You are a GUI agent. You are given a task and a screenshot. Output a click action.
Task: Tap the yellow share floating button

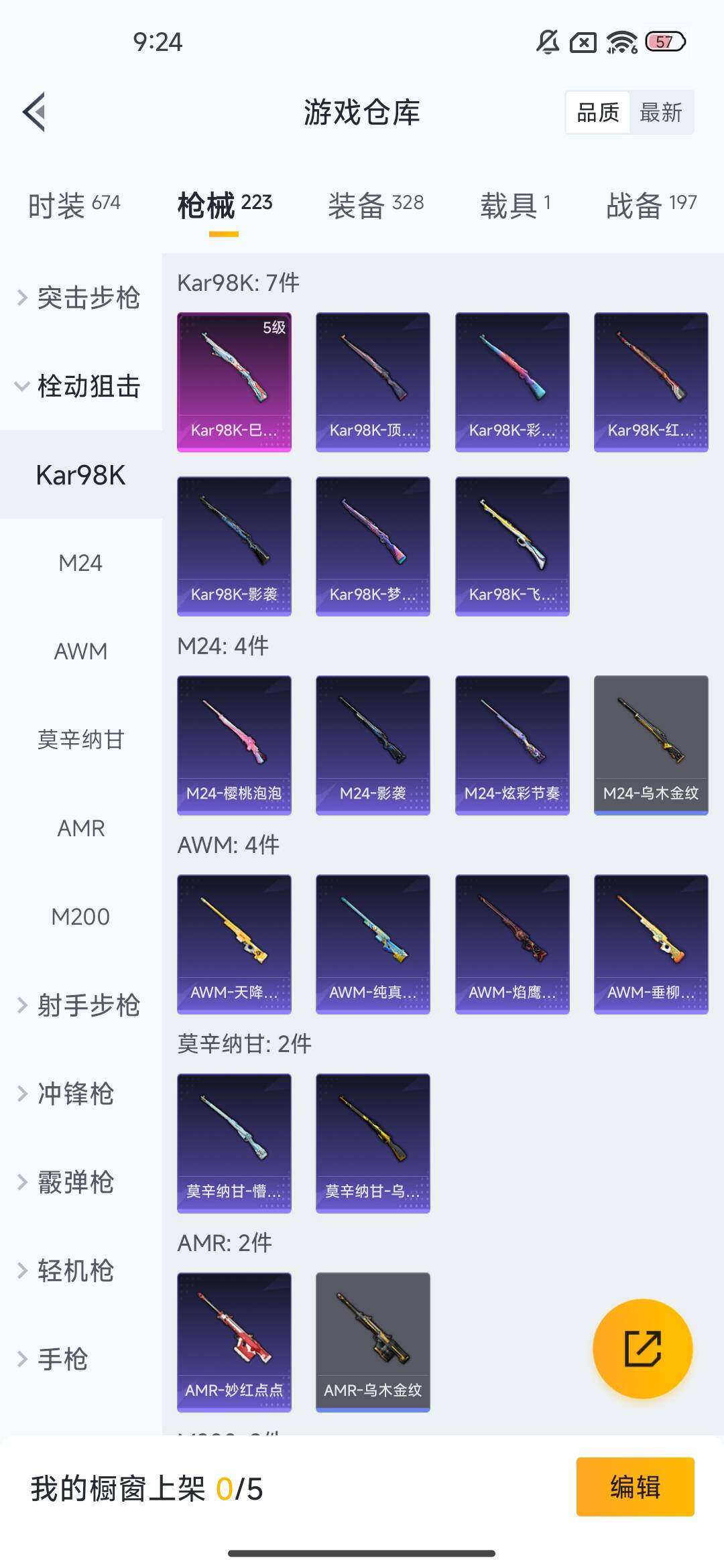point(642,1348)
